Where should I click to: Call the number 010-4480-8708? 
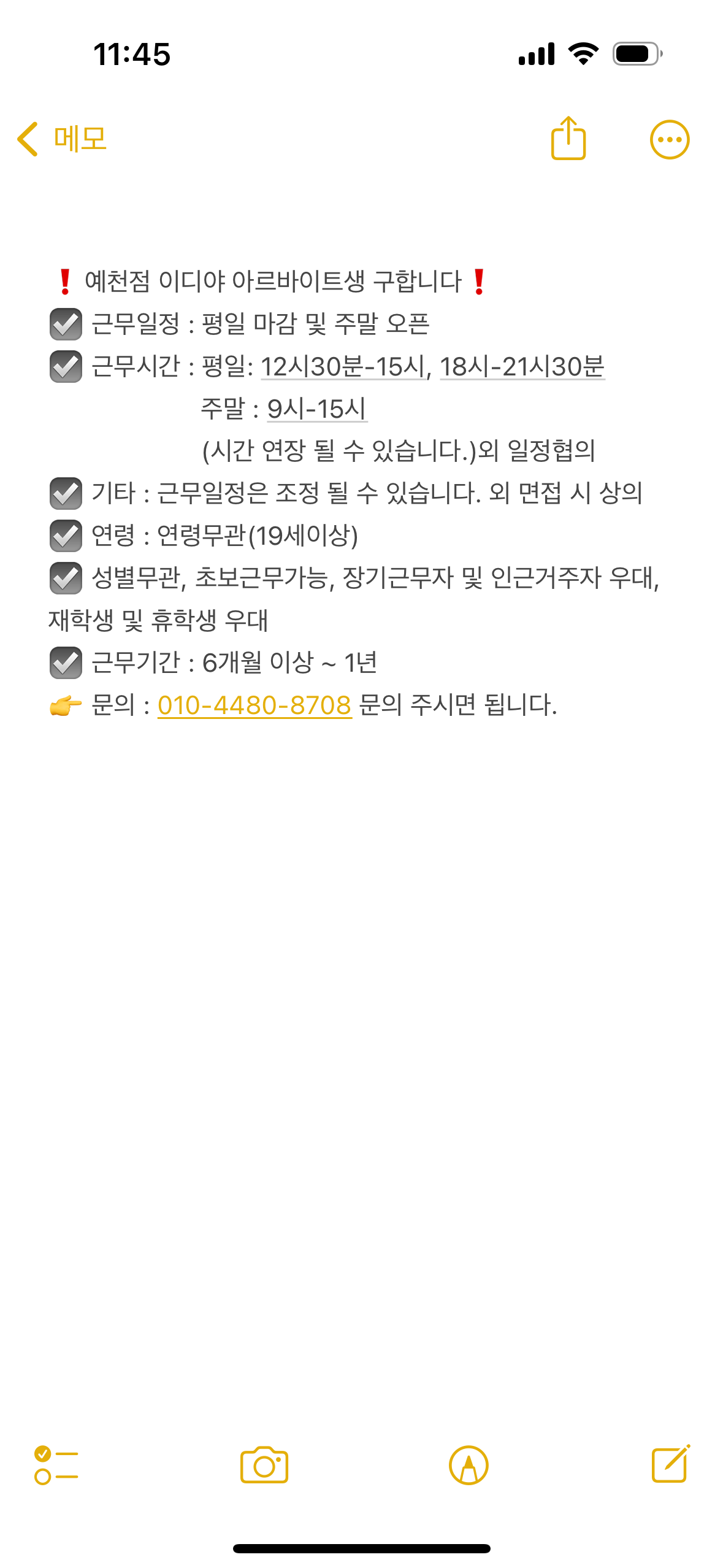point(254,705)
